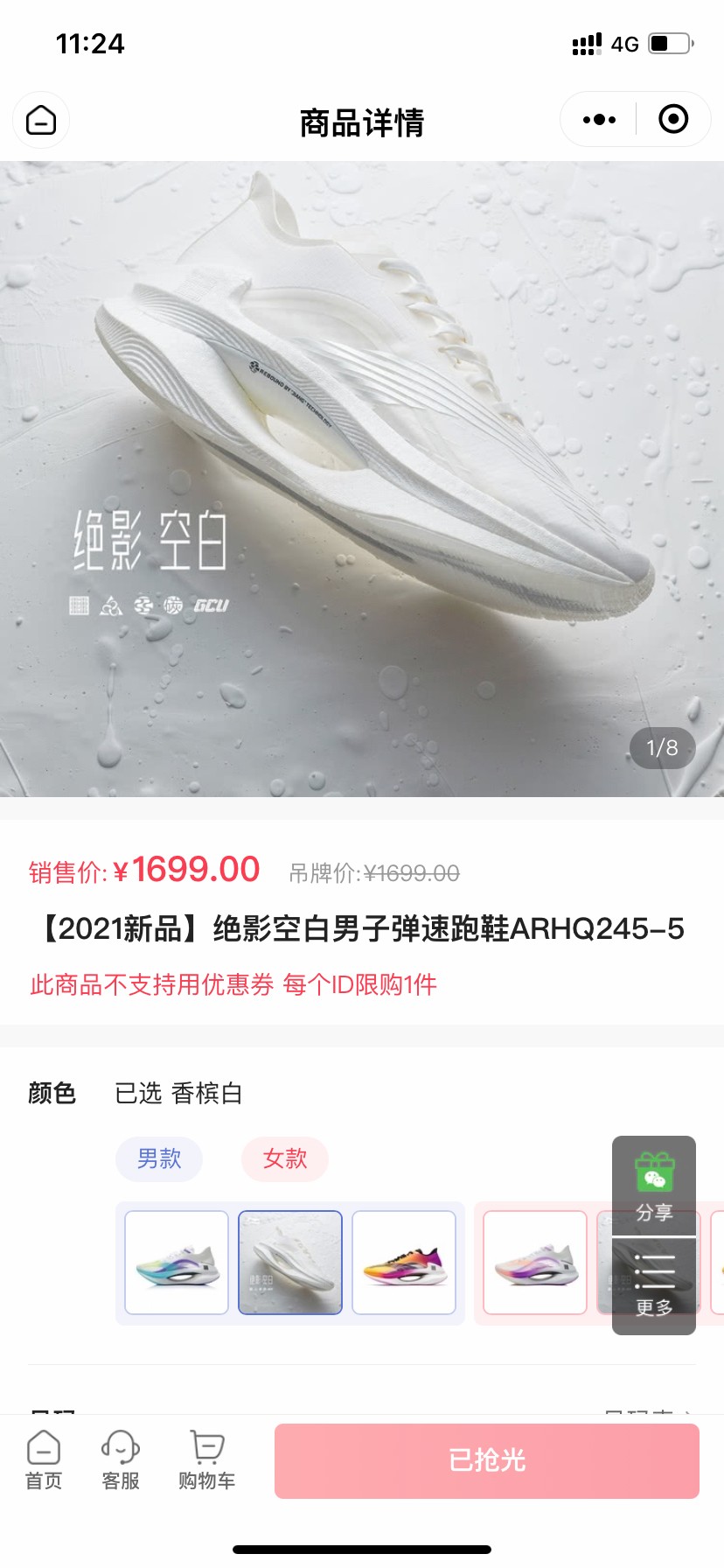724x1568 pixels.
Task: Select the 女款 chip
Action: (285, 1159)
